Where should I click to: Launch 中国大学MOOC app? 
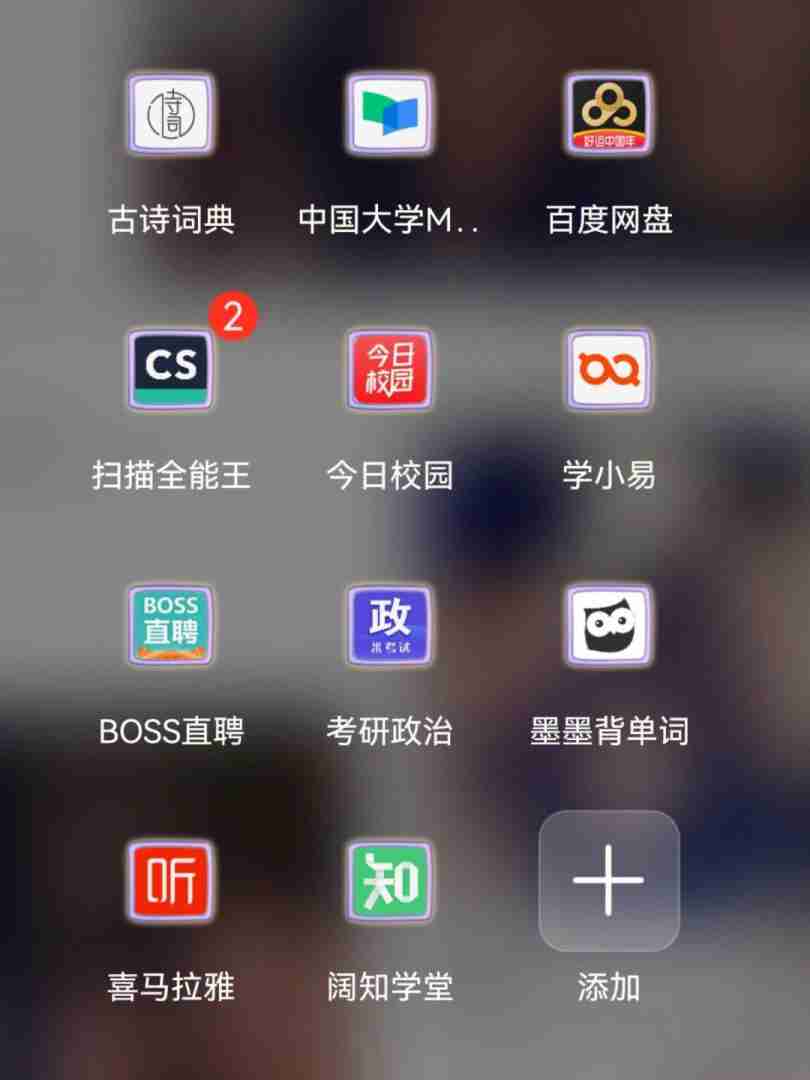(x=389, y=113)
